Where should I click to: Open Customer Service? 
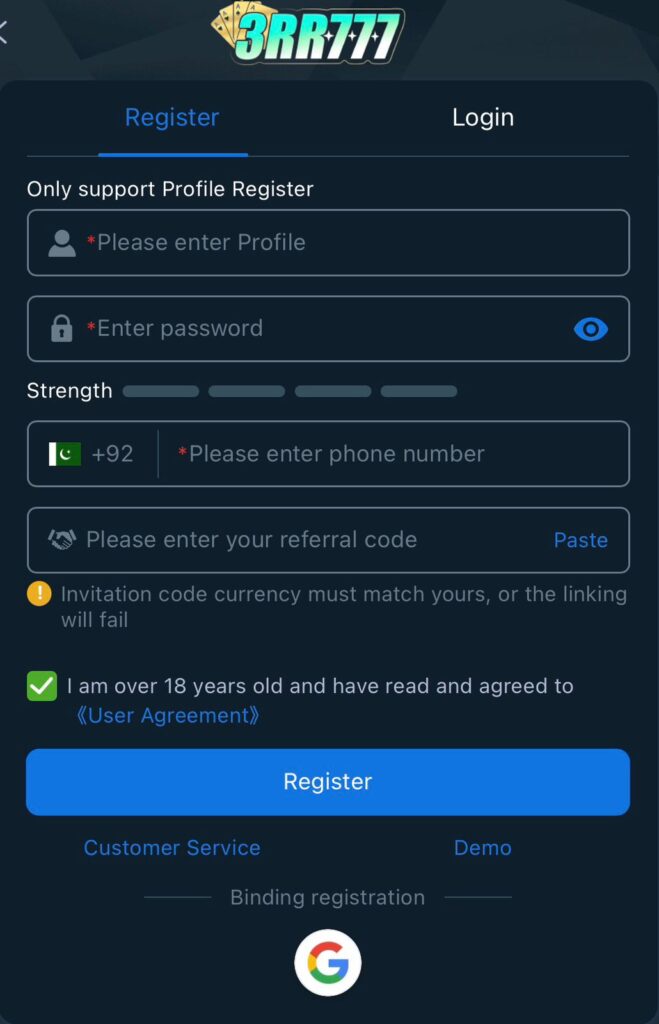tap(172, 848)
